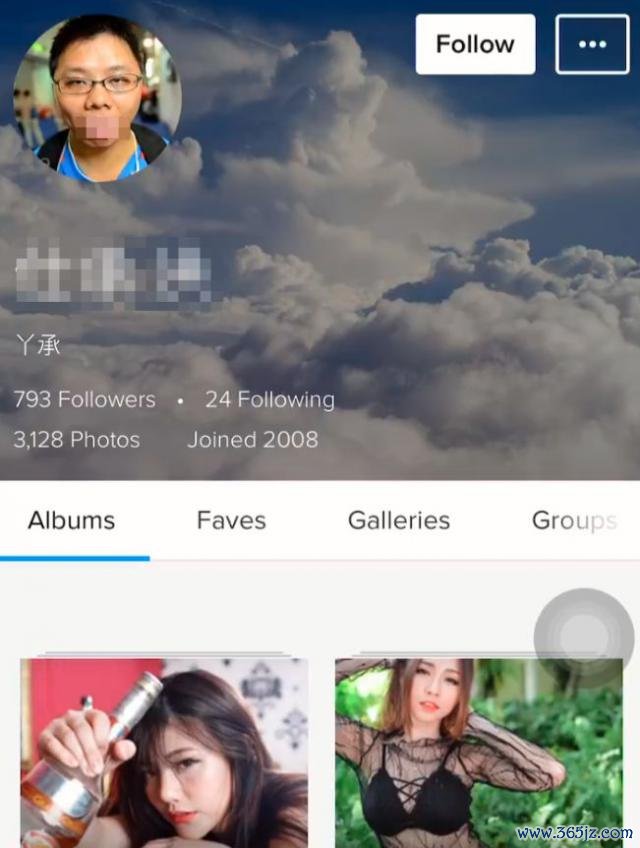The height and width of the screenshot is (848, 640).
Task: Follow this Flickr user
Action: (x=475, y=44)
